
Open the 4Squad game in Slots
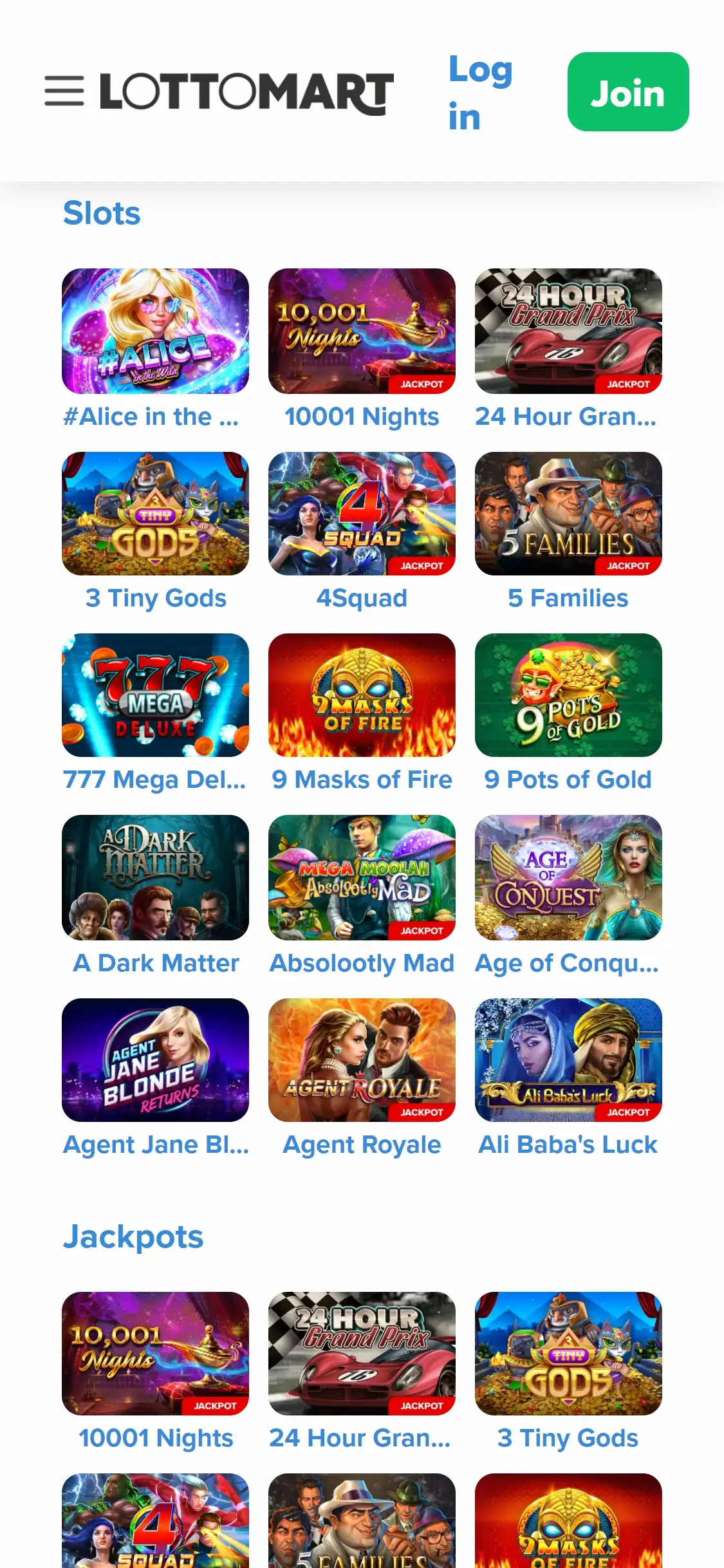[x=362, y=514]
